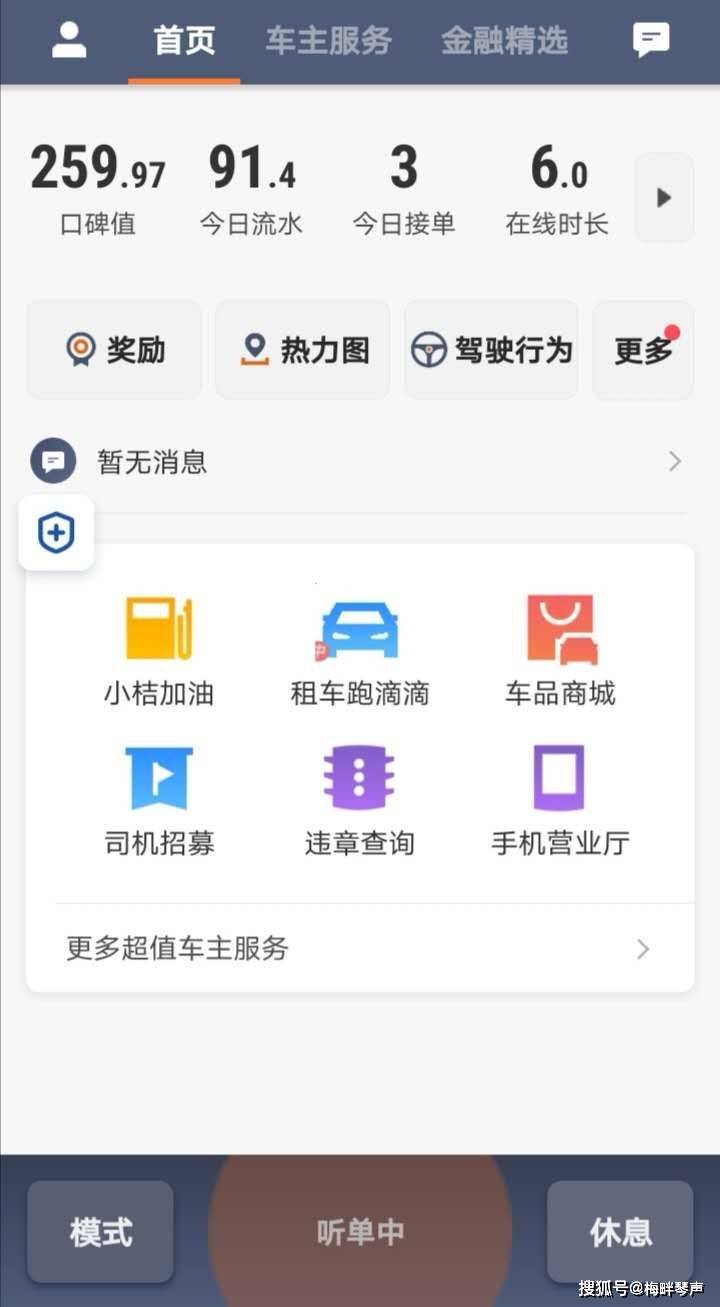Open 小桔加油 service

tap(159, 650)
